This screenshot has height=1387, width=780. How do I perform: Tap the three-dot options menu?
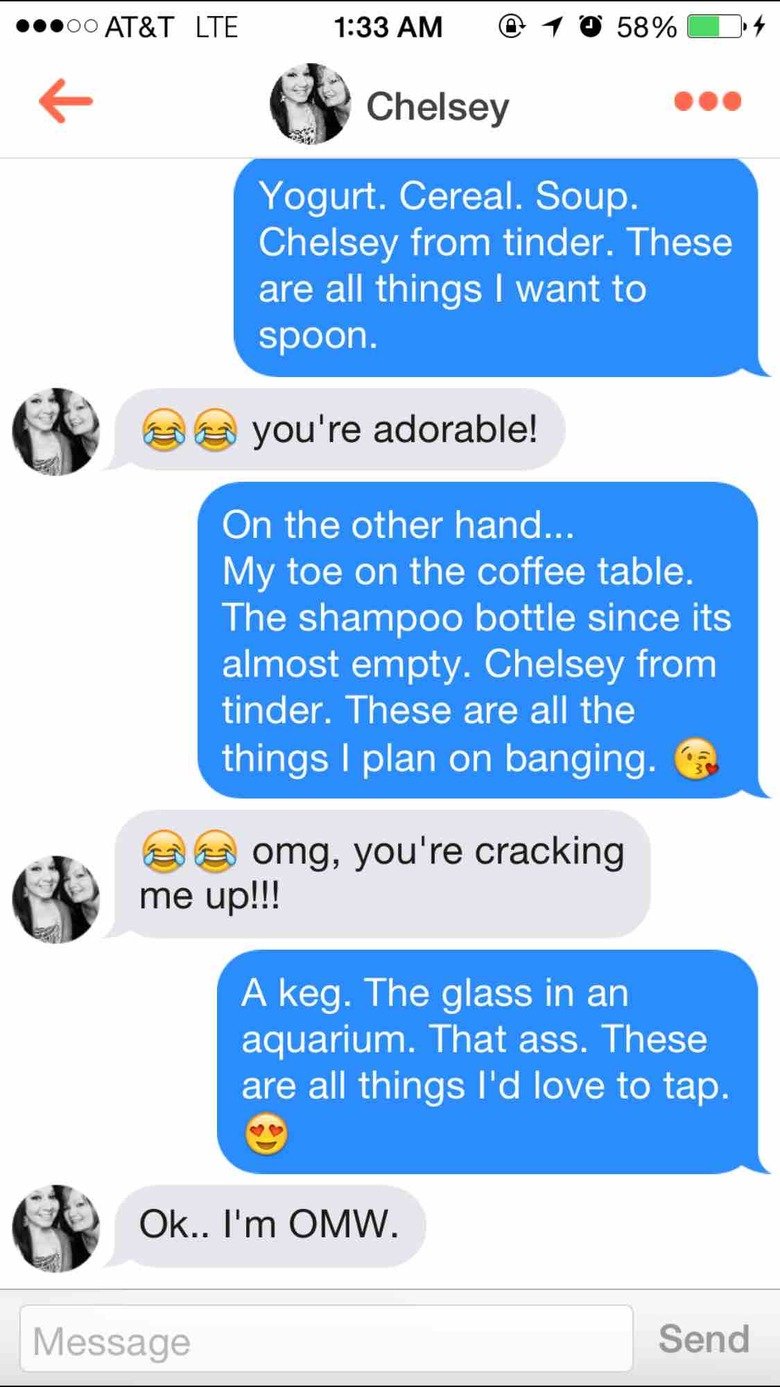pos(708,100)
